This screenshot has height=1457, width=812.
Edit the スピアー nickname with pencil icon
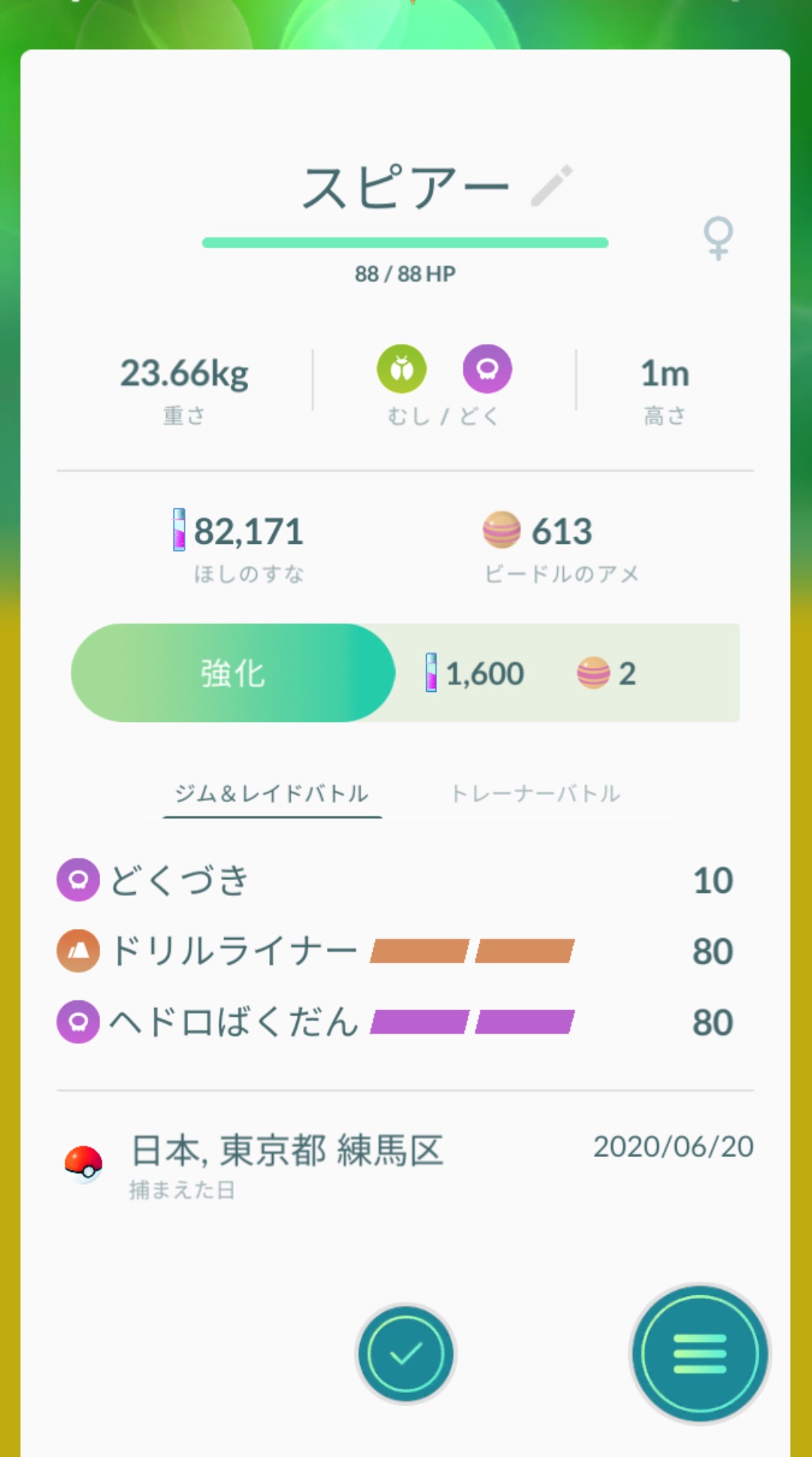tap(552, 185)
